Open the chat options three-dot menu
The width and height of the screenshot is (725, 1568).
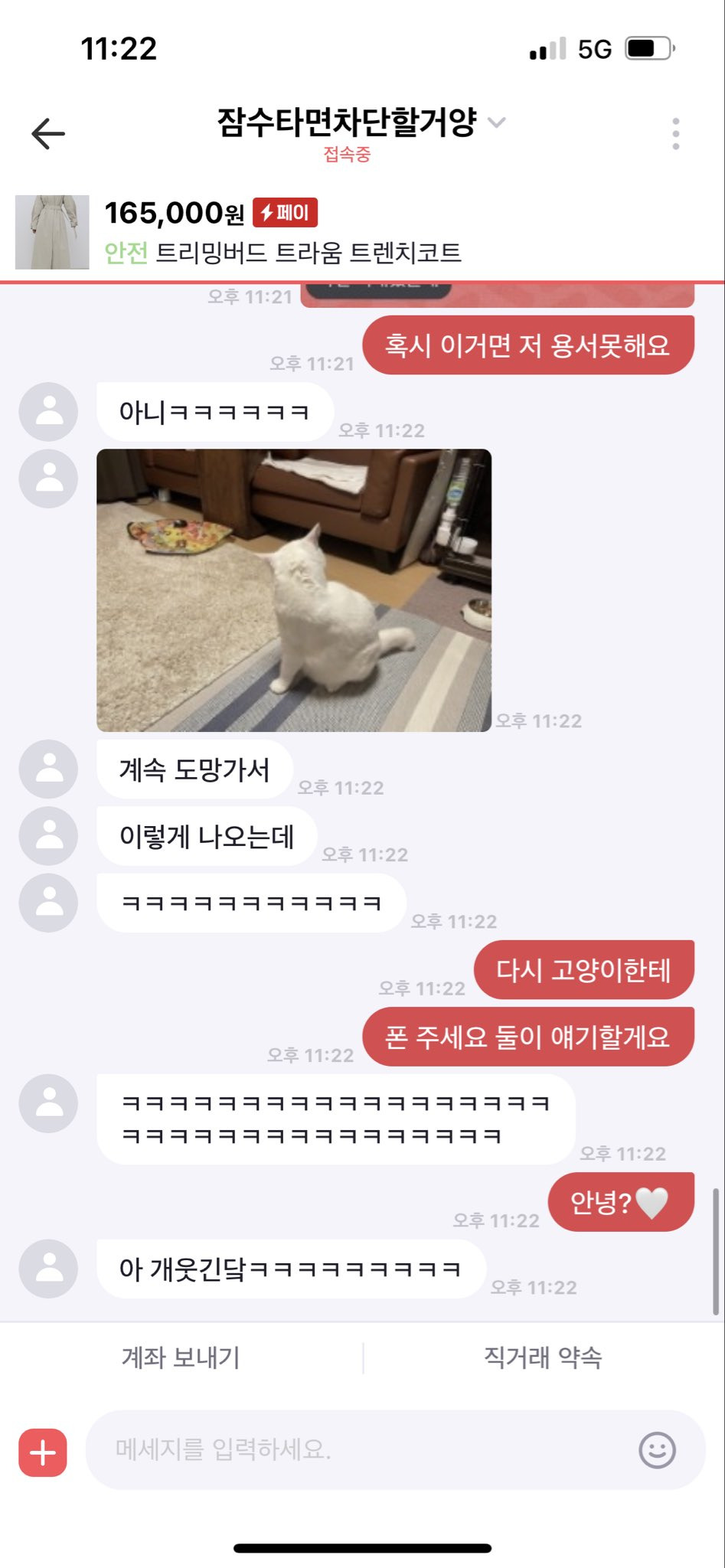[x=674, y=132]
